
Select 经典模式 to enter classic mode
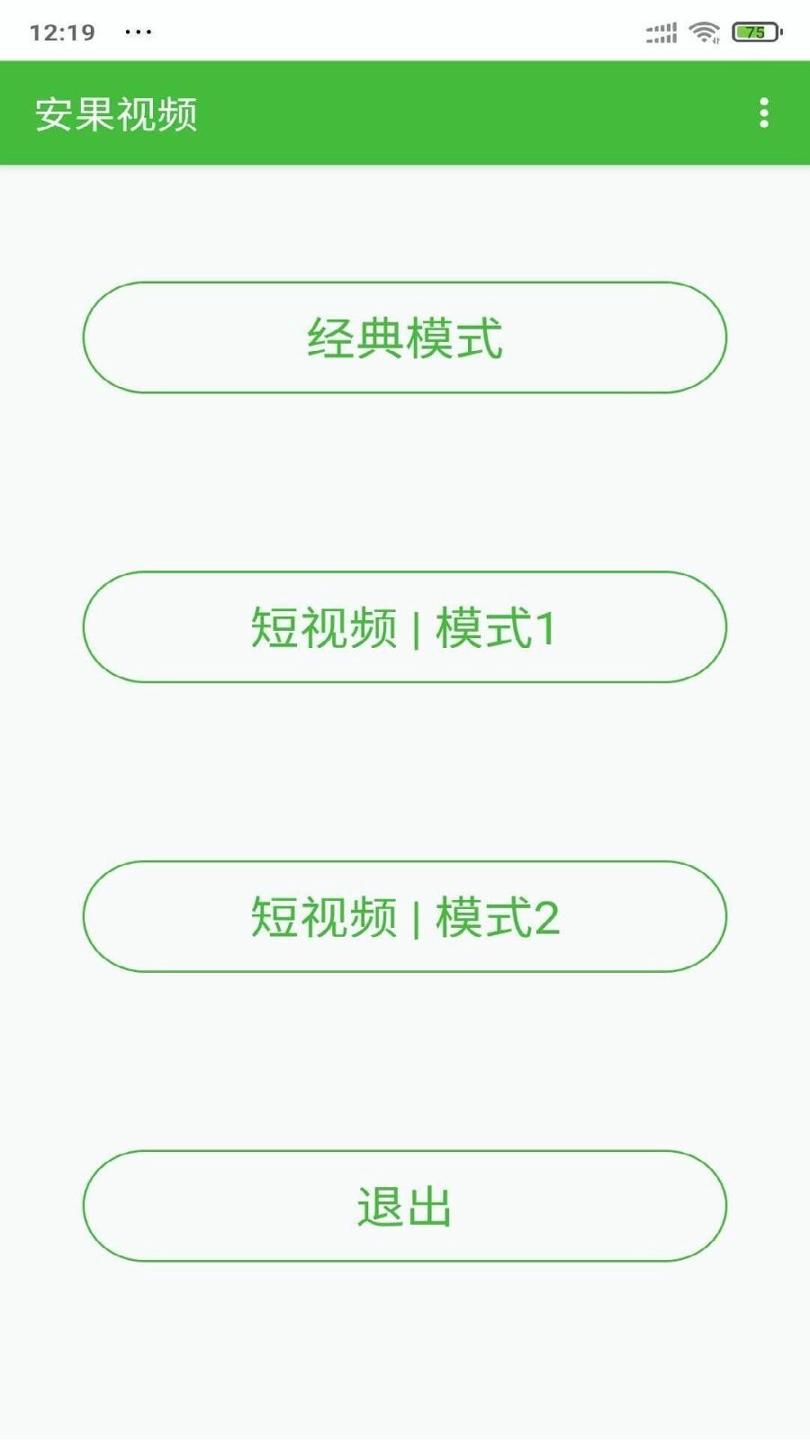[405, 338]
